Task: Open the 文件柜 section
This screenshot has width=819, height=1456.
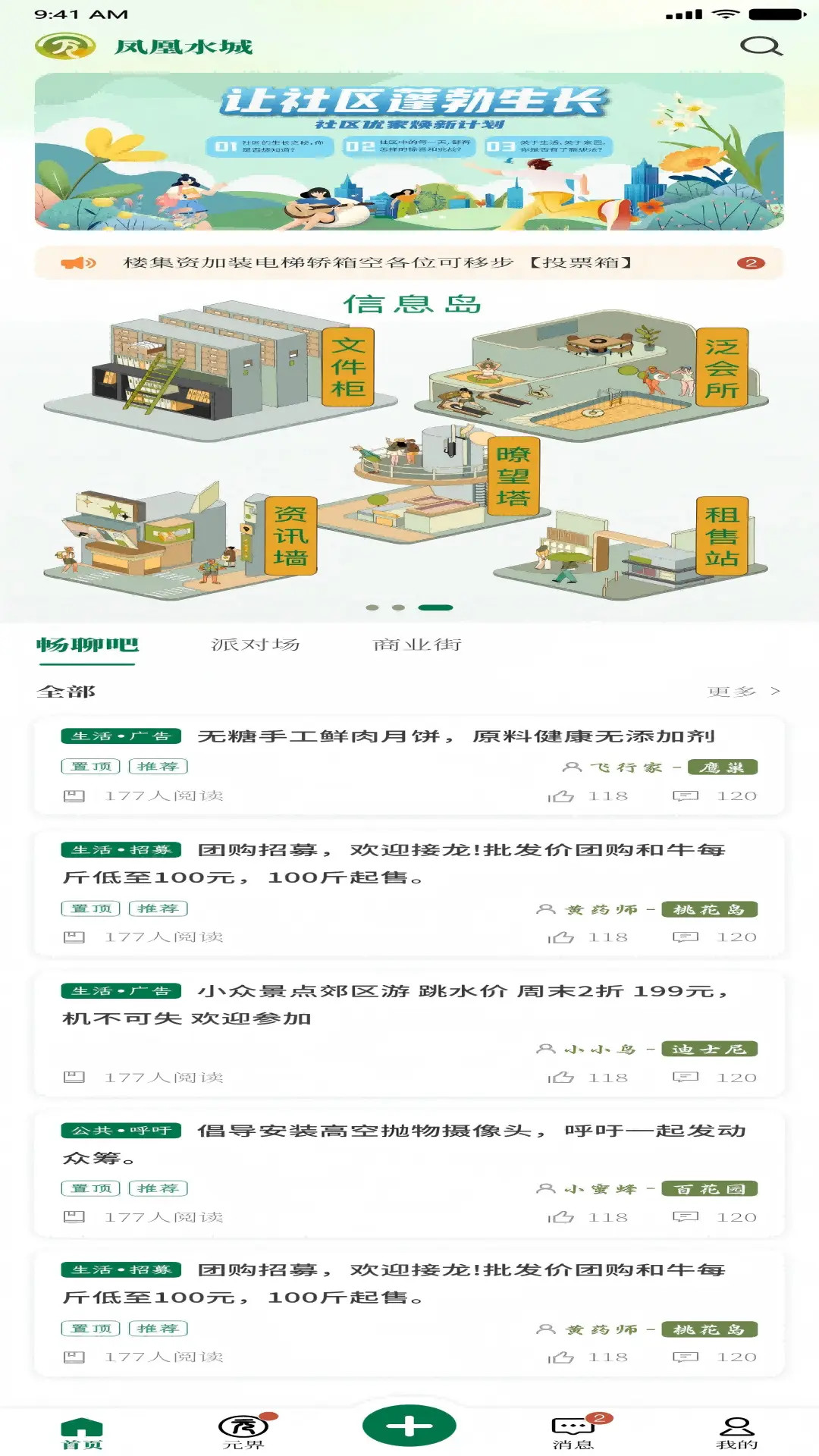Action: 348,367
